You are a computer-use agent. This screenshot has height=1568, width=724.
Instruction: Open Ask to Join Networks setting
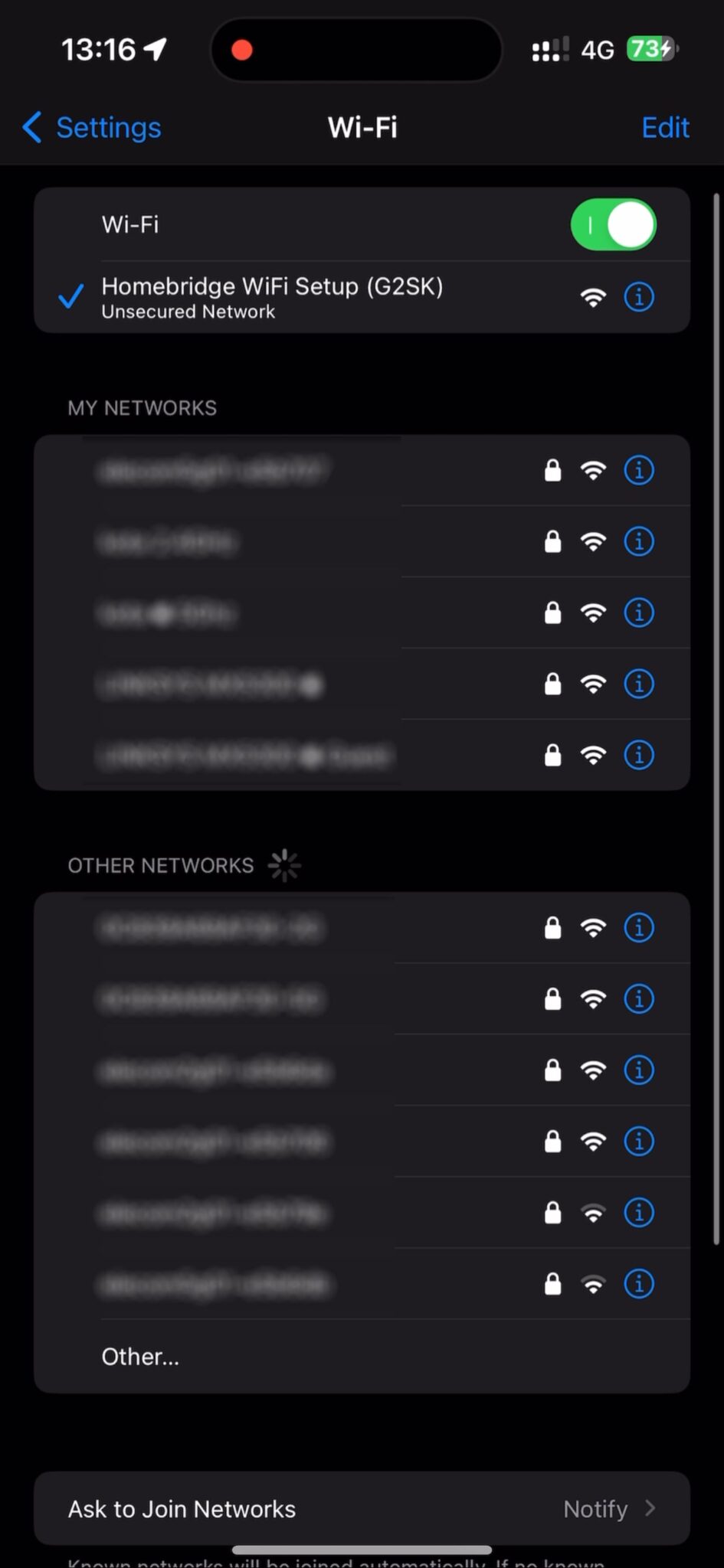[x=362, y=1508]
